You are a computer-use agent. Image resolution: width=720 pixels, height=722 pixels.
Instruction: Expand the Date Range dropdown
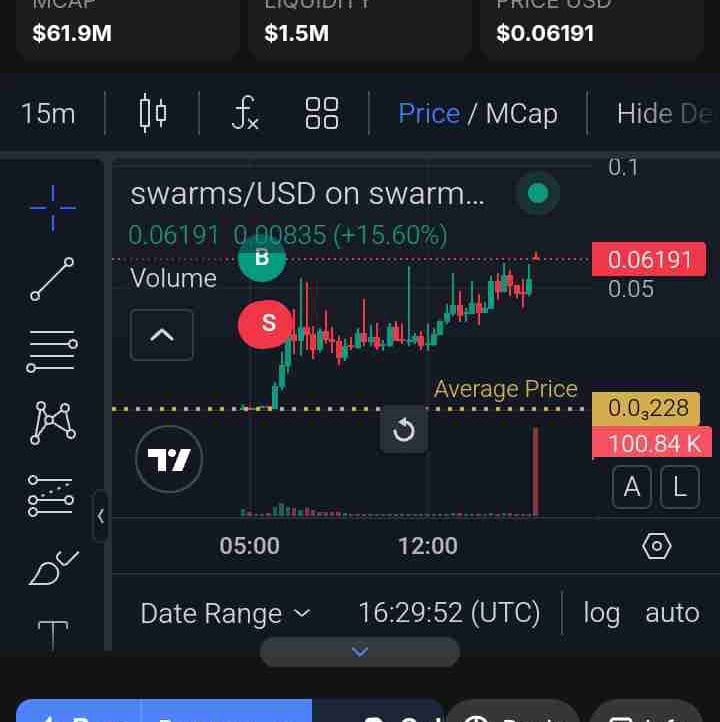[x=225, y=613]
